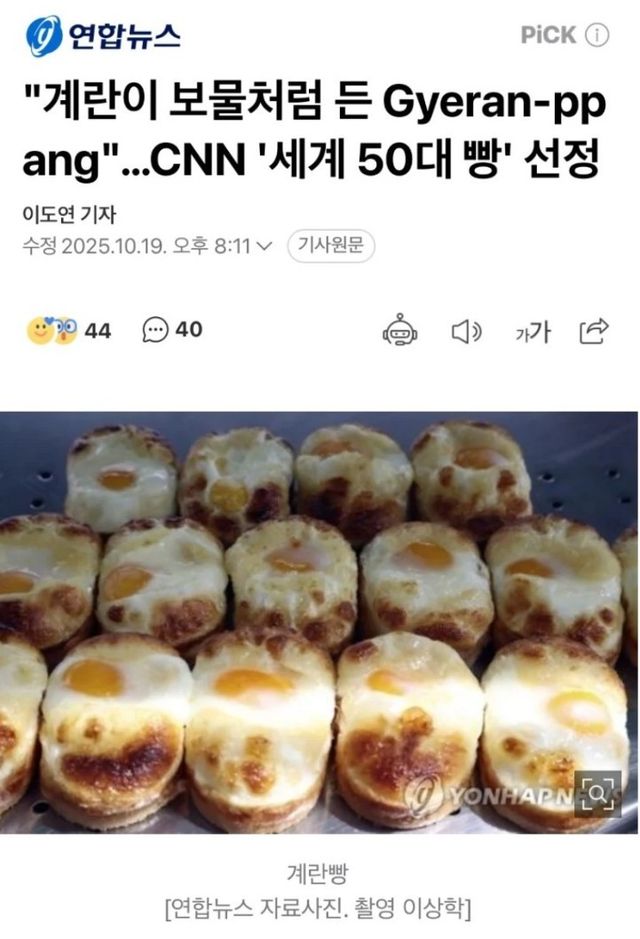Change the font size with 가가
Screen dimensions: 640x939
click(532, 331)
